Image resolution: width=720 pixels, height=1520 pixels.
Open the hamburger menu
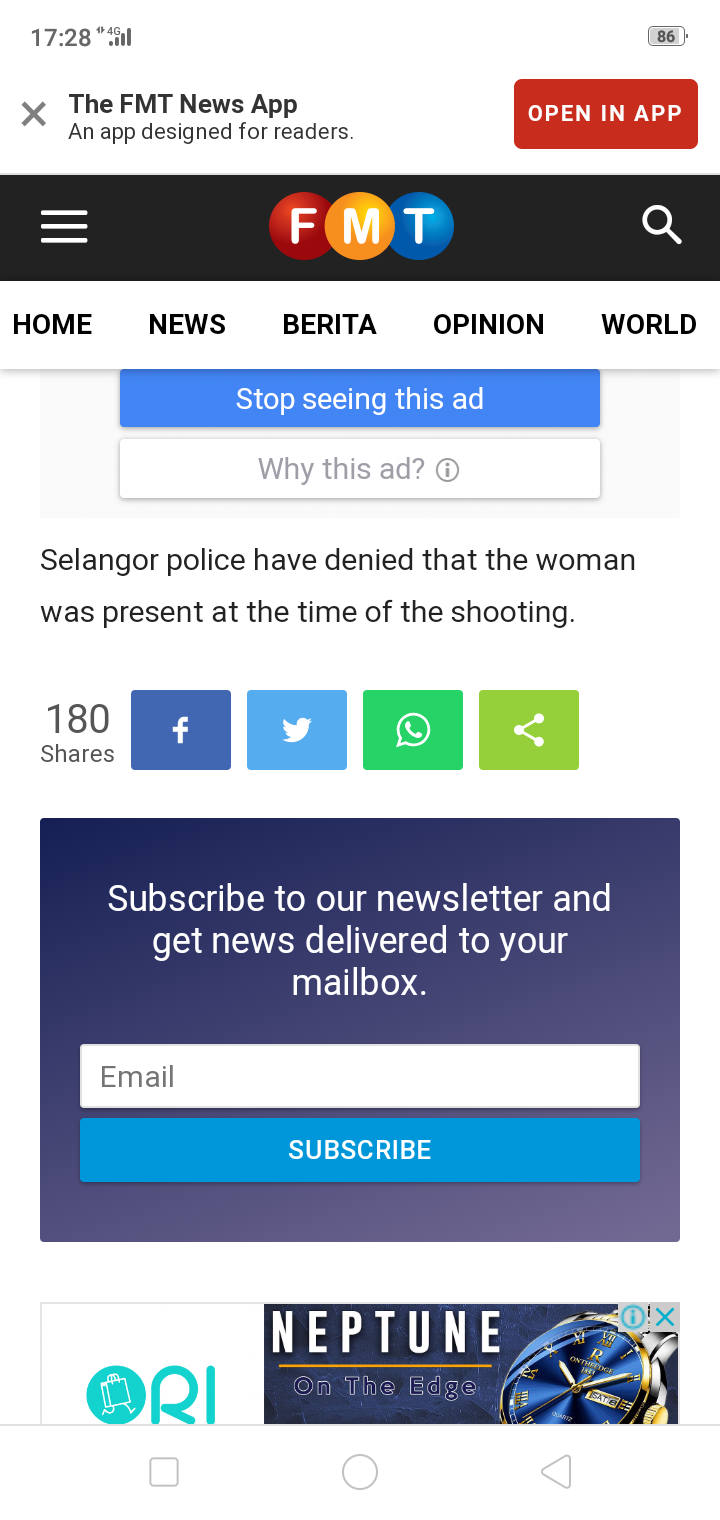coord(64,226)
